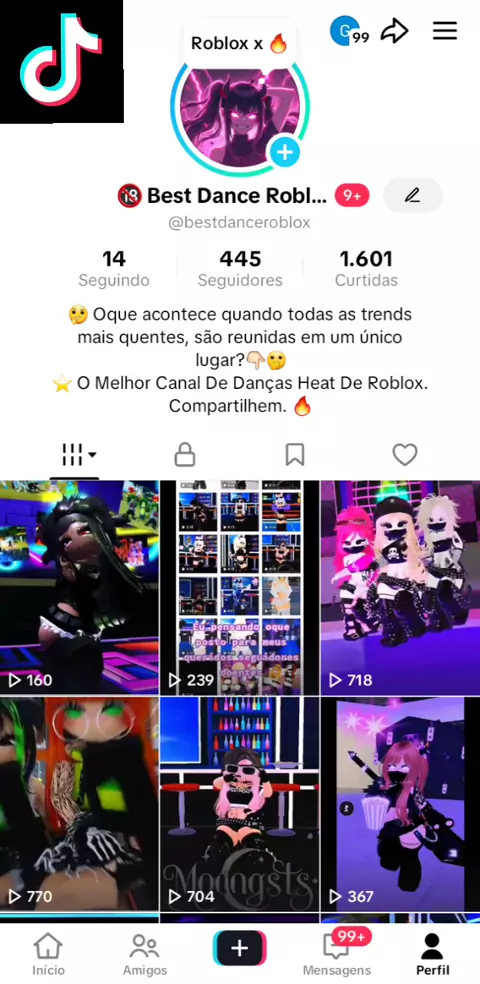Screen dimensions: 480x984
Task: Open the hamburger menu
Action: click(x=445, y=31)
